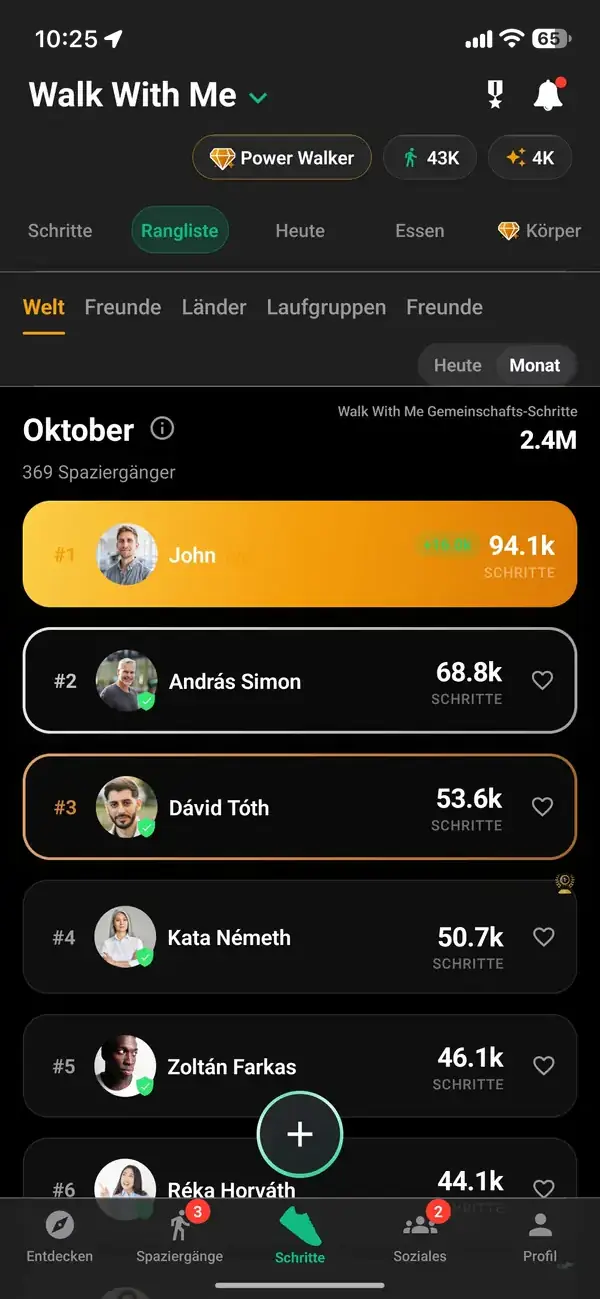Open the medal achievements icon
The height and width of the screenshot is (1299, 600).
click(495, 95)
